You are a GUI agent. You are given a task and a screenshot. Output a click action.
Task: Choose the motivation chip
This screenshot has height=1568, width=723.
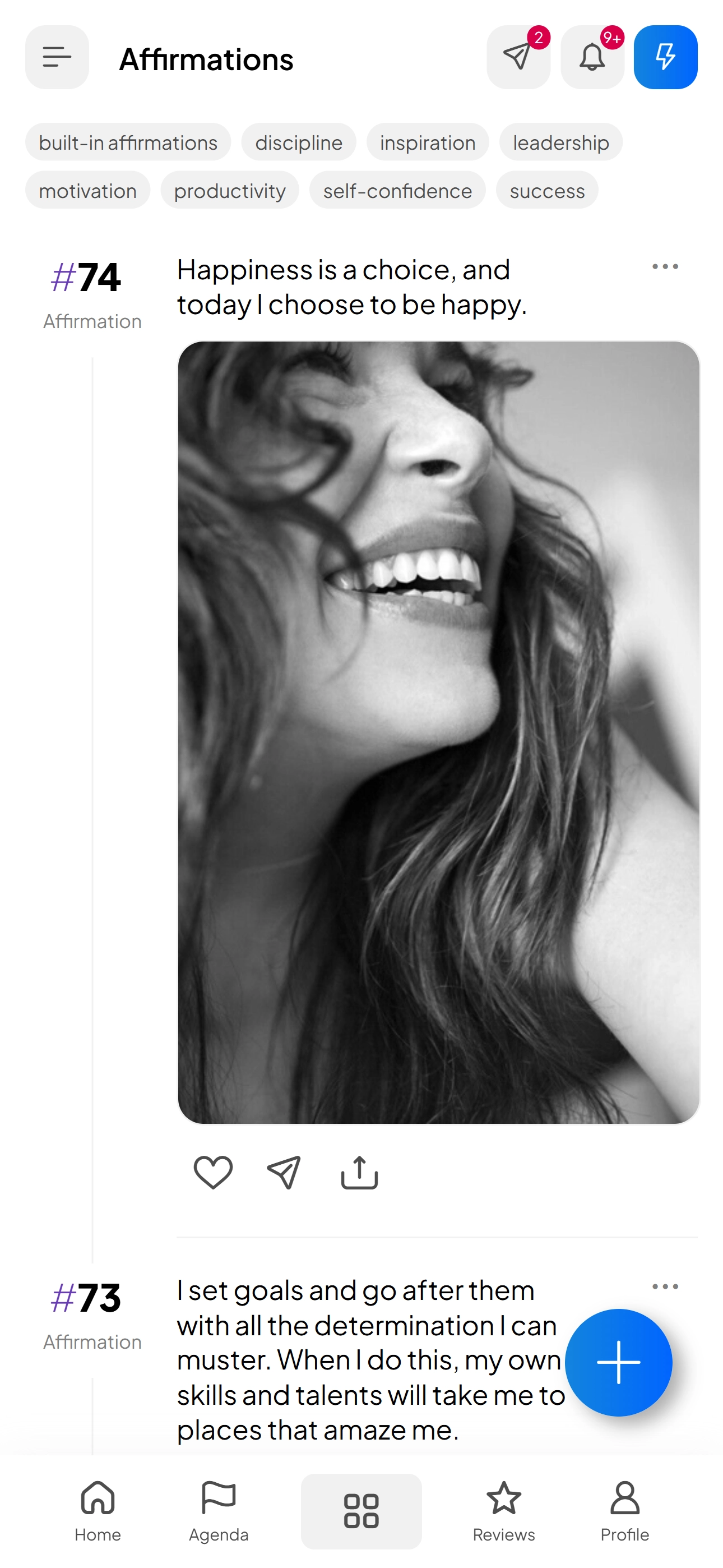(87, 191)
